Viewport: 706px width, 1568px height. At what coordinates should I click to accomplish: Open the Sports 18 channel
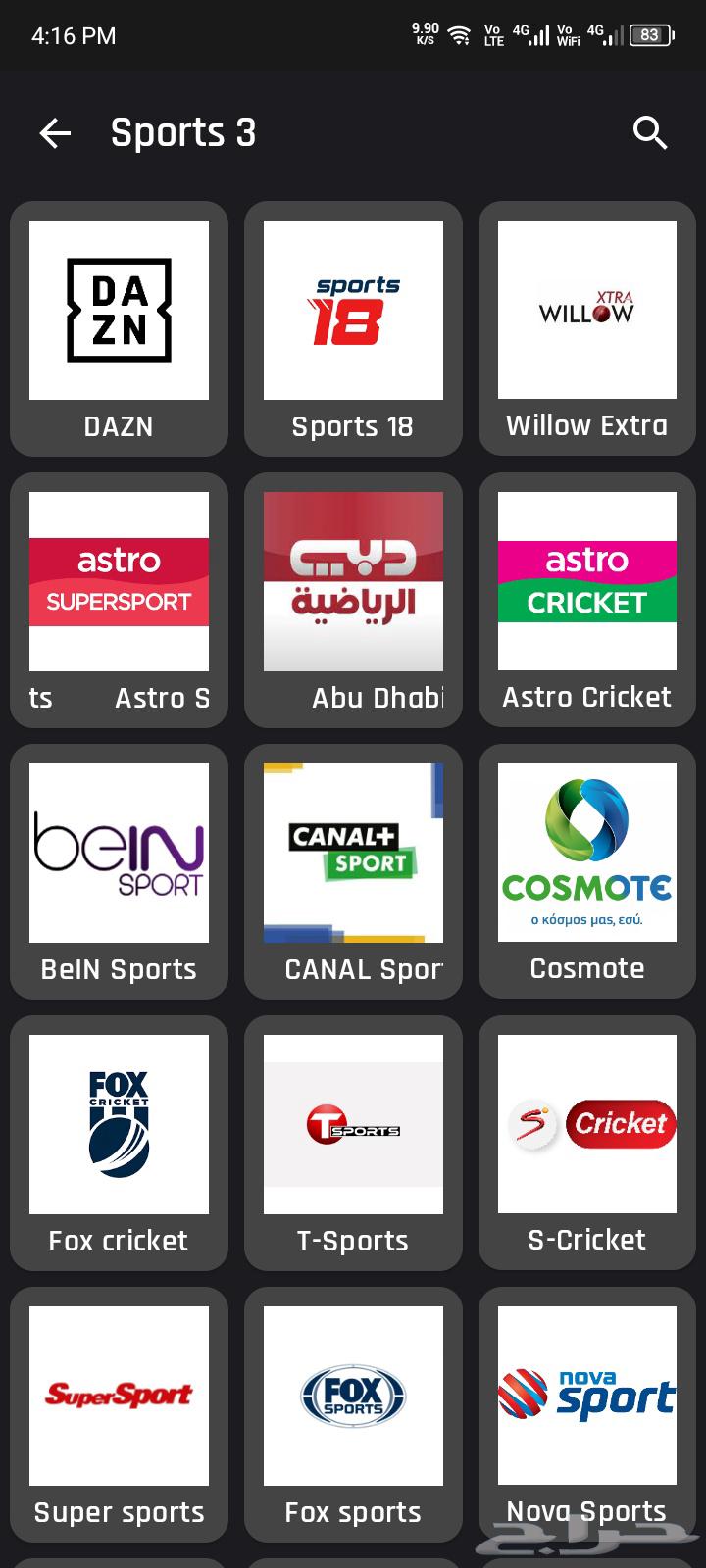[x=353, y=311]
